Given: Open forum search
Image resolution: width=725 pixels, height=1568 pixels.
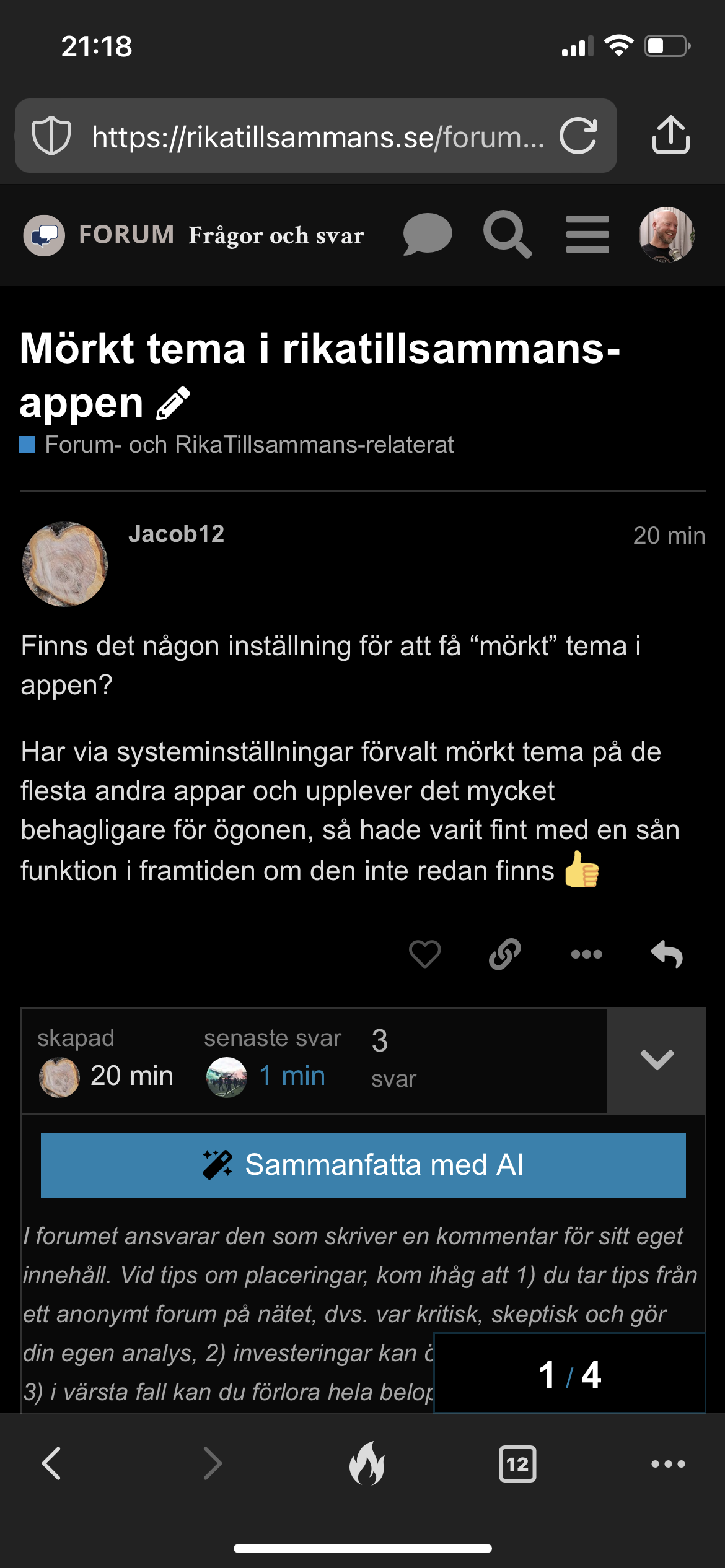Looking at the screenshot, I should [x=507, y=235].
